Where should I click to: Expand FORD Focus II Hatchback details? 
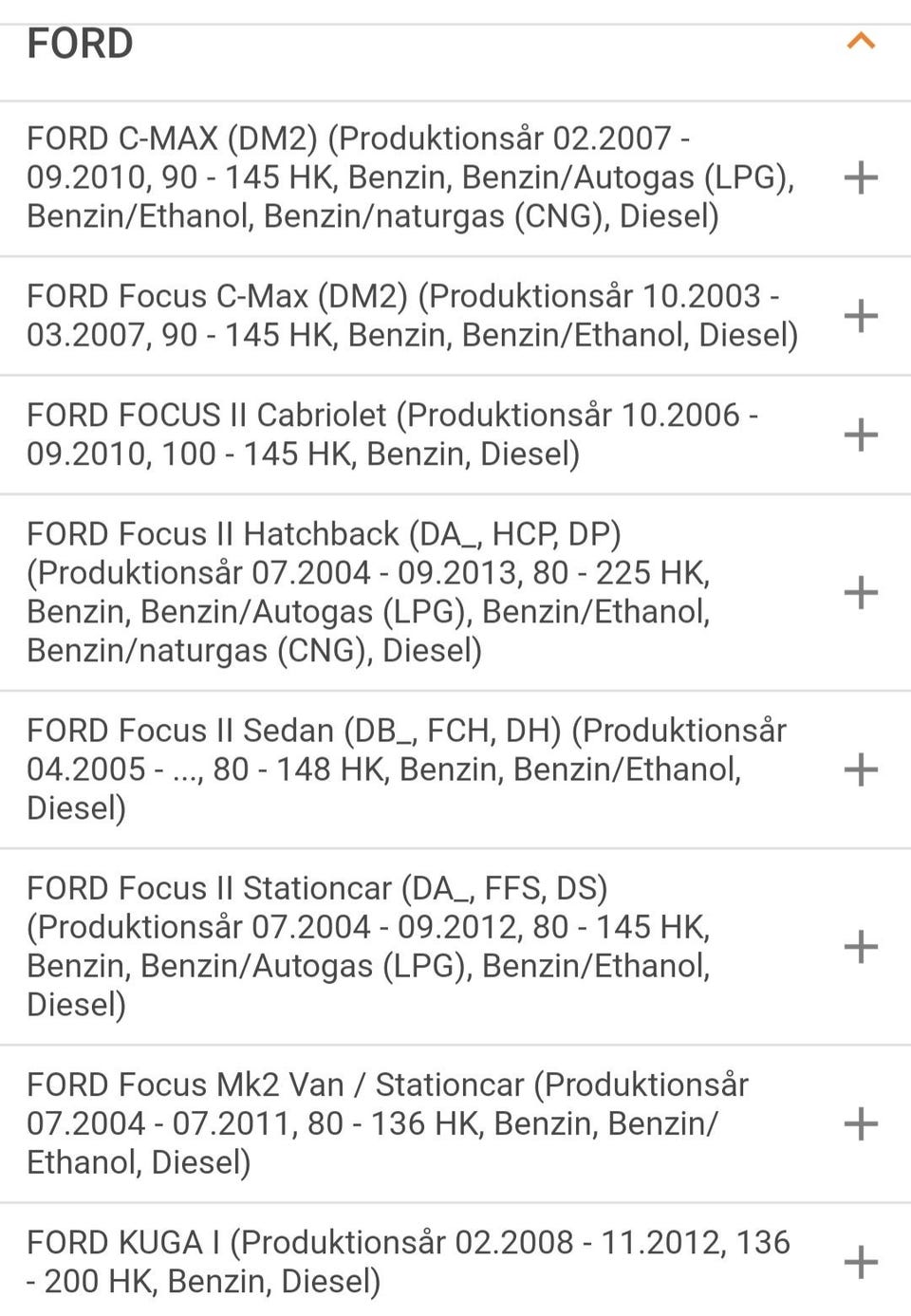tap(861, 592)
